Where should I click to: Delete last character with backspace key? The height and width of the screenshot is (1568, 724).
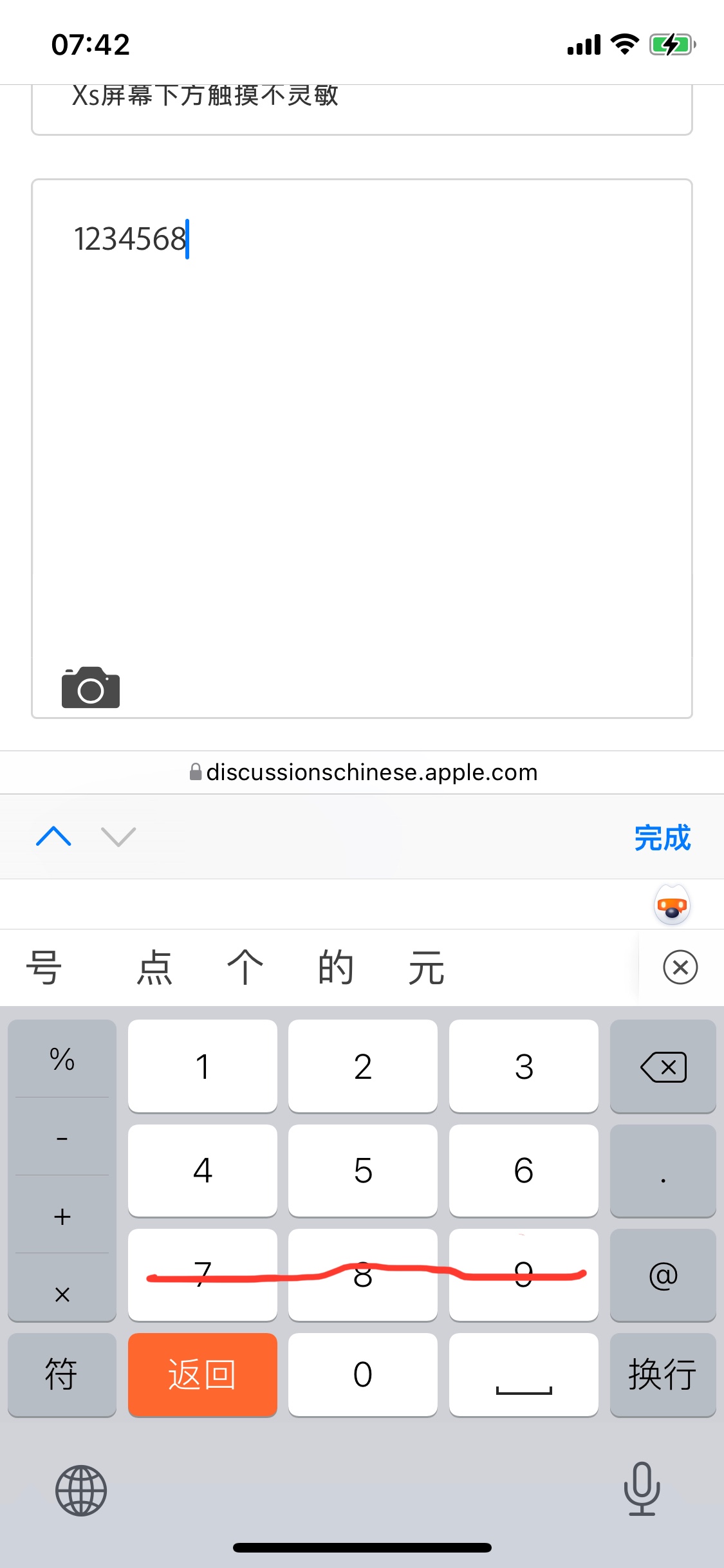663,1066
